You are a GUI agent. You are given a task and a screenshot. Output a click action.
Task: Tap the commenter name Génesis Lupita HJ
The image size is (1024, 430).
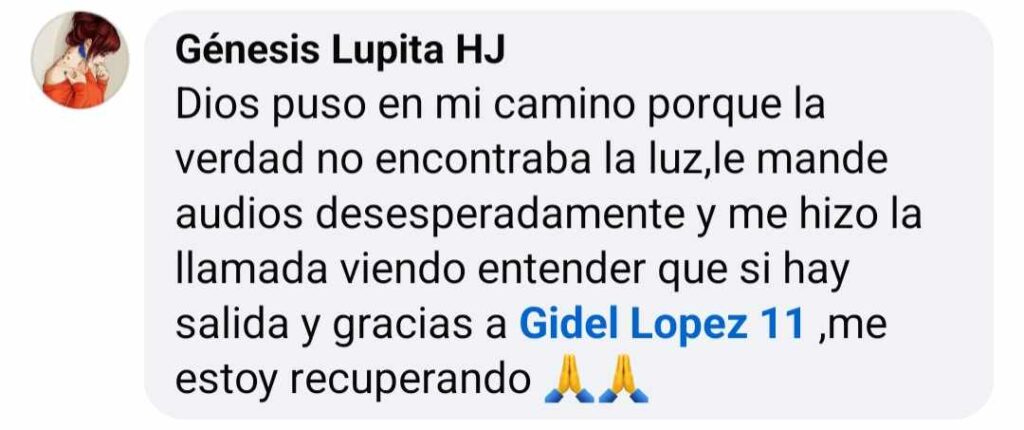340,50
